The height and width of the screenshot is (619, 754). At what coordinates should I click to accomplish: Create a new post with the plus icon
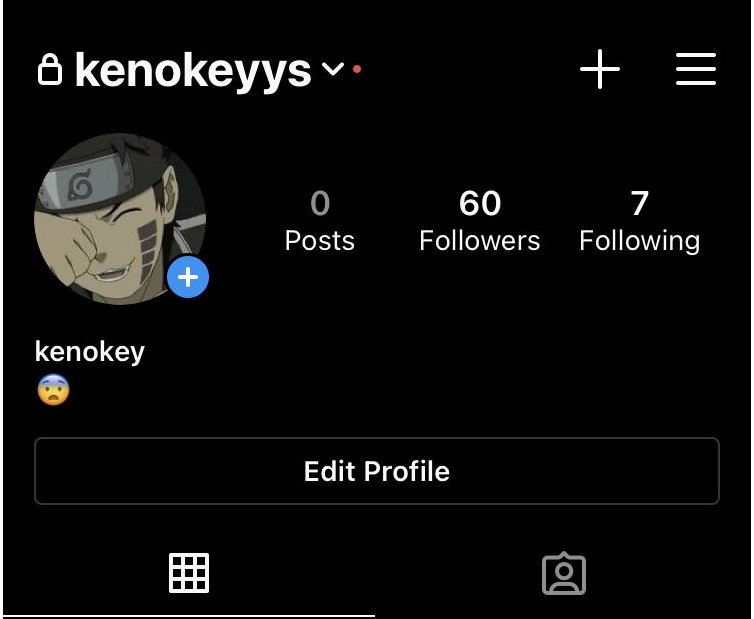pyautogui.click(x=600, y=70)
